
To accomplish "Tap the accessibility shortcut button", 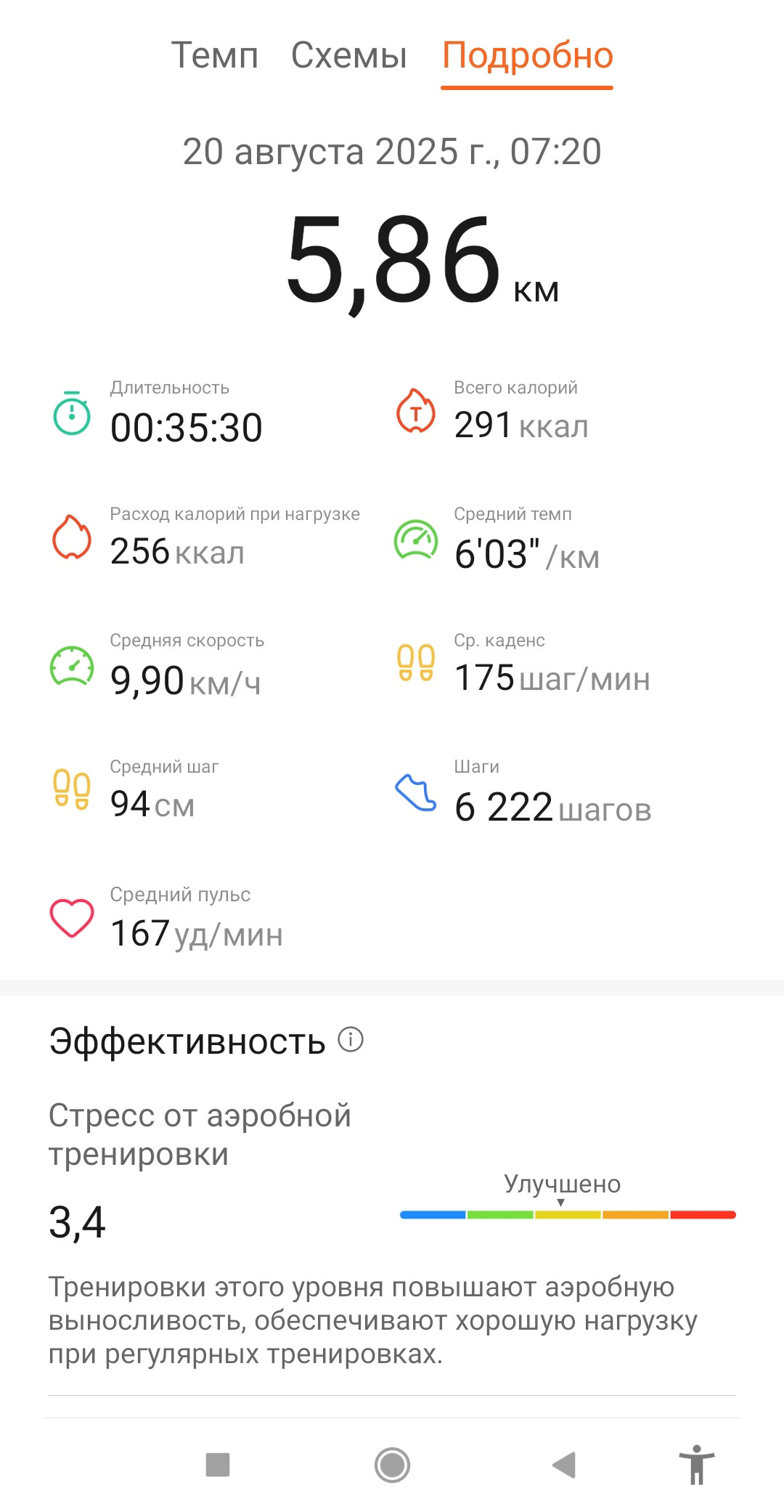I will [697, 1465].
